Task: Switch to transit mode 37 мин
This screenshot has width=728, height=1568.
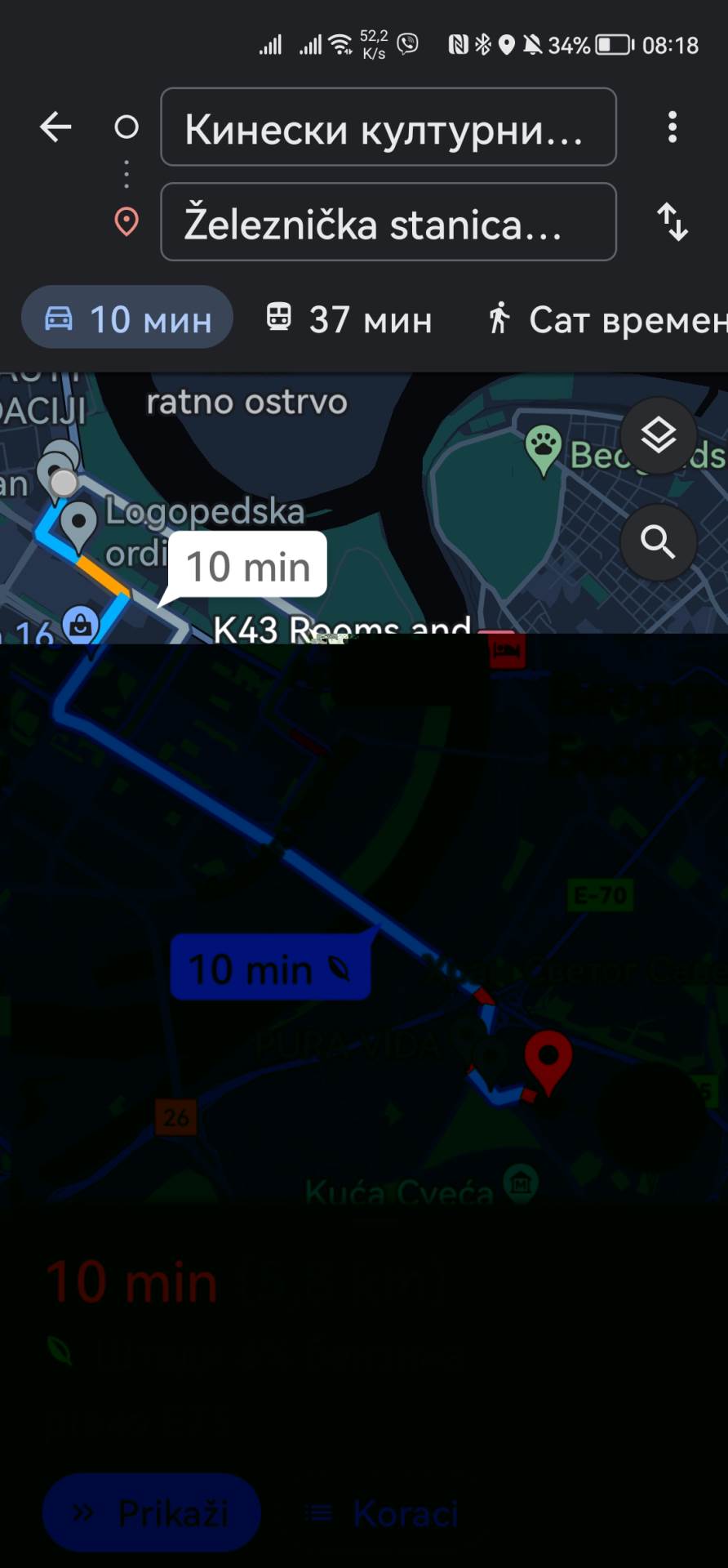Action: (349, 318)
